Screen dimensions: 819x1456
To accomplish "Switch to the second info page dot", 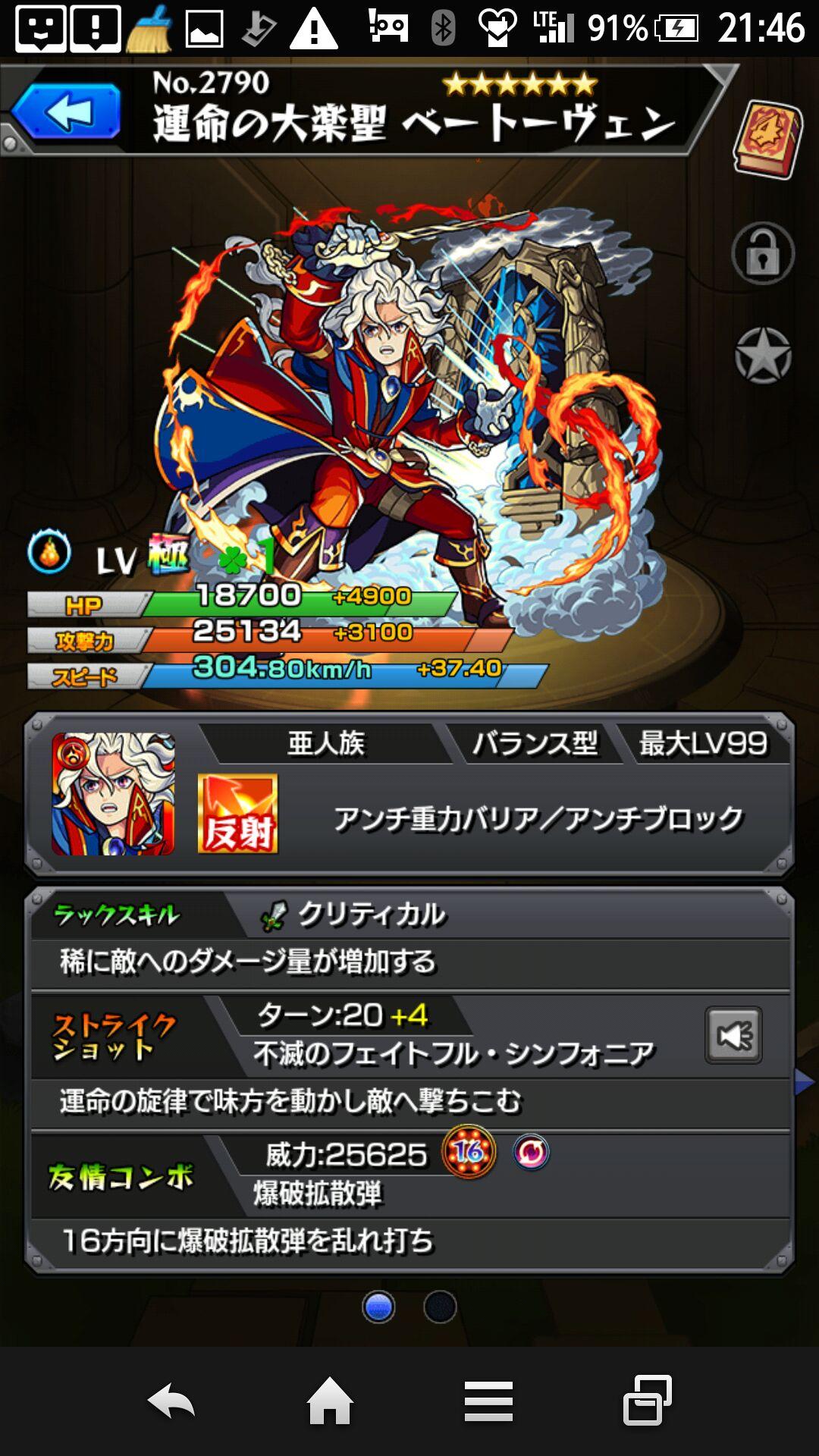I will [440, 1307].
